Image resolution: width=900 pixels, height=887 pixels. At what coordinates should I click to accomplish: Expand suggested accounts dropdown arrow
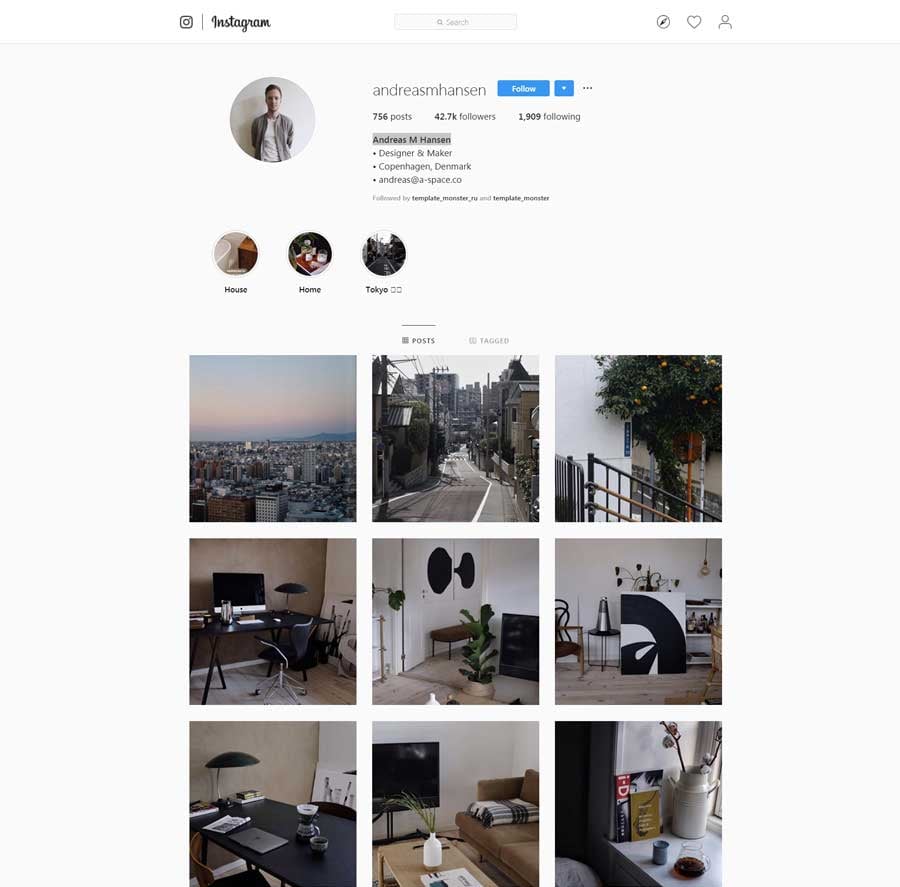coord(564,88)
